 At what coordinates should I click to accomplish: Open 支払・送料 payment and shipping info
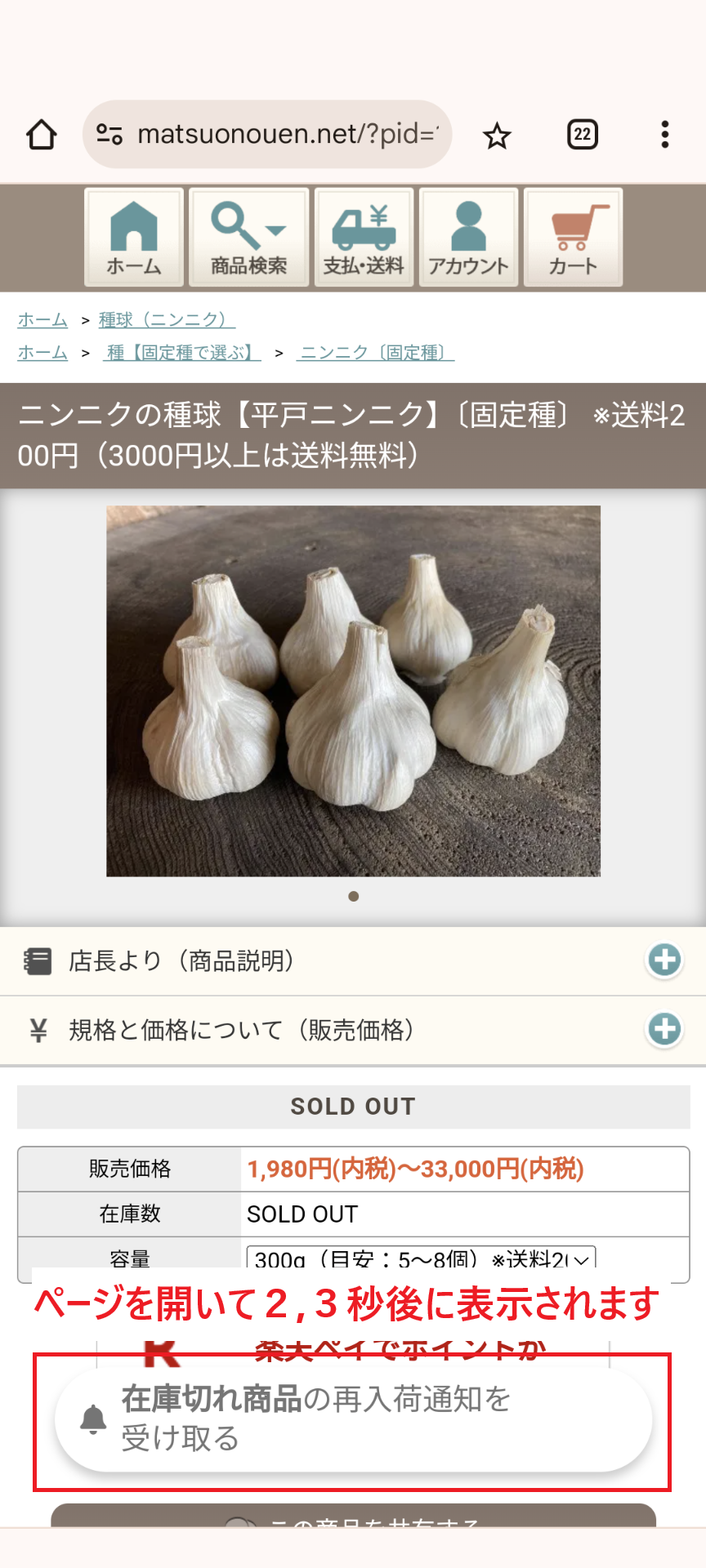tap(364, 238)
